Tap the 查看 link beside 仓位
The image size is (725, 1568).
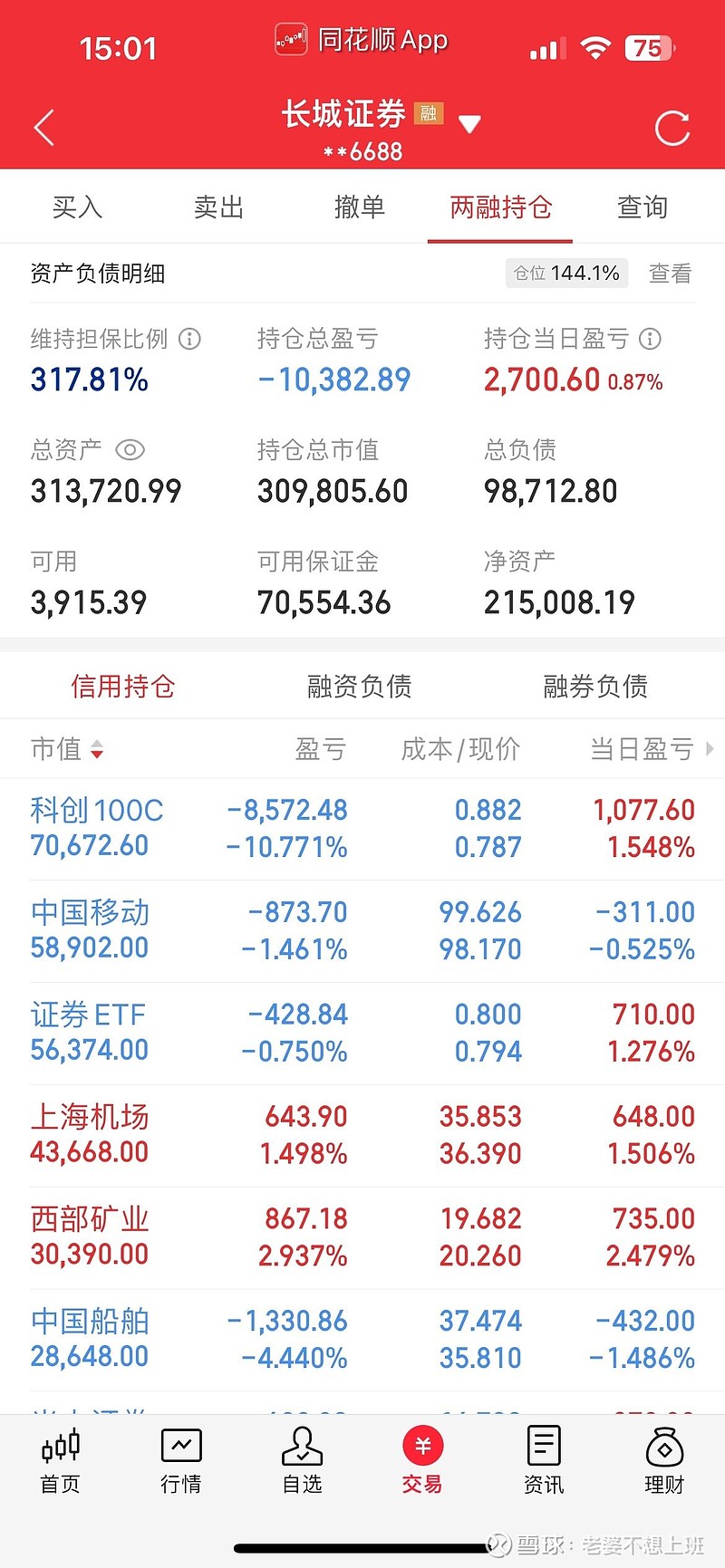click(669, 273)
